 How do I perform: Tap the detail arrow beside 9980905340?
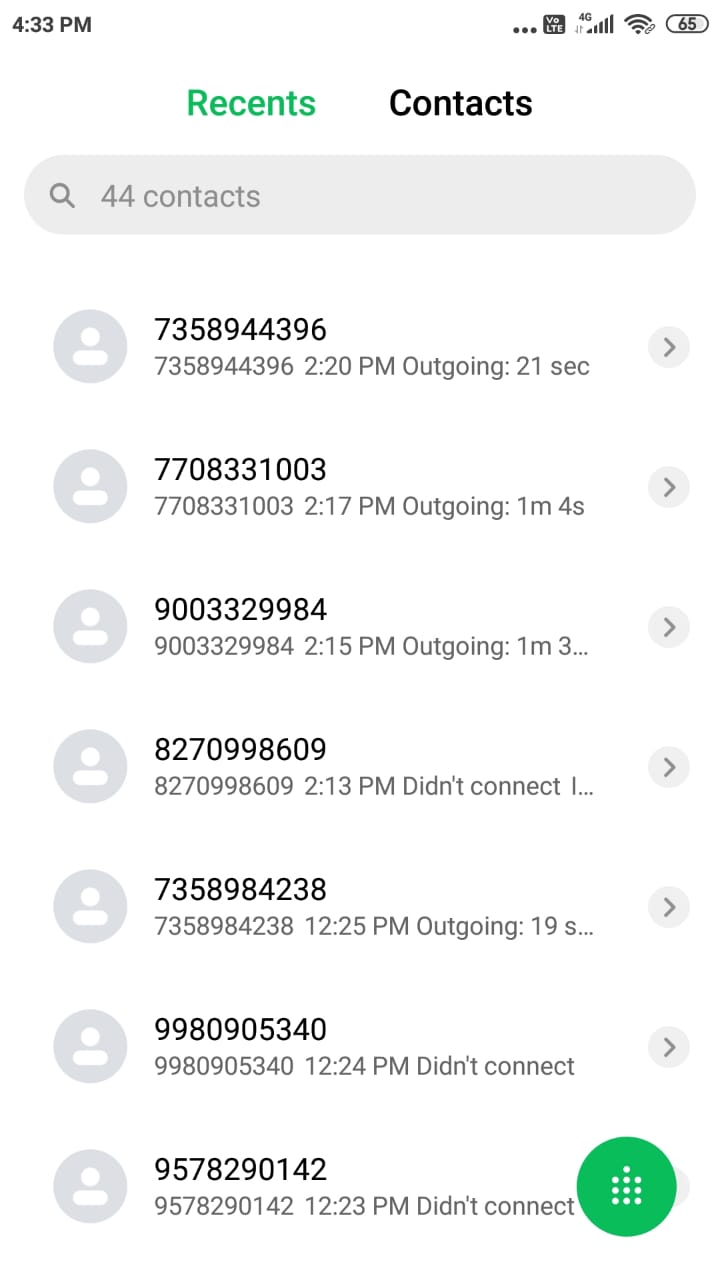[669, 1047]
